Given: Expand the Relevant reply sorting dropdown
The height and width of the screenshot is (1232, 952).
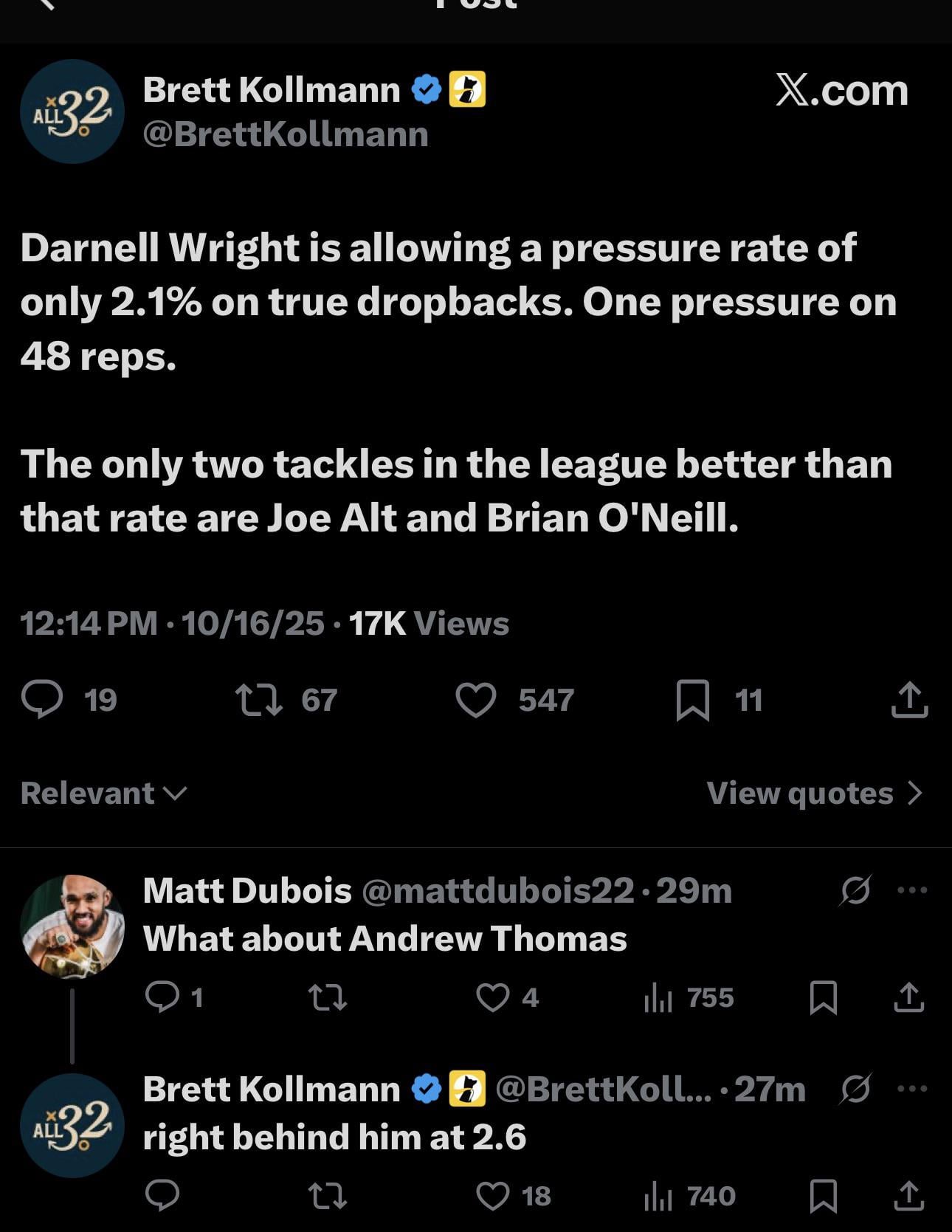Looking at the screenshot, I should click(x=103, y=794).
